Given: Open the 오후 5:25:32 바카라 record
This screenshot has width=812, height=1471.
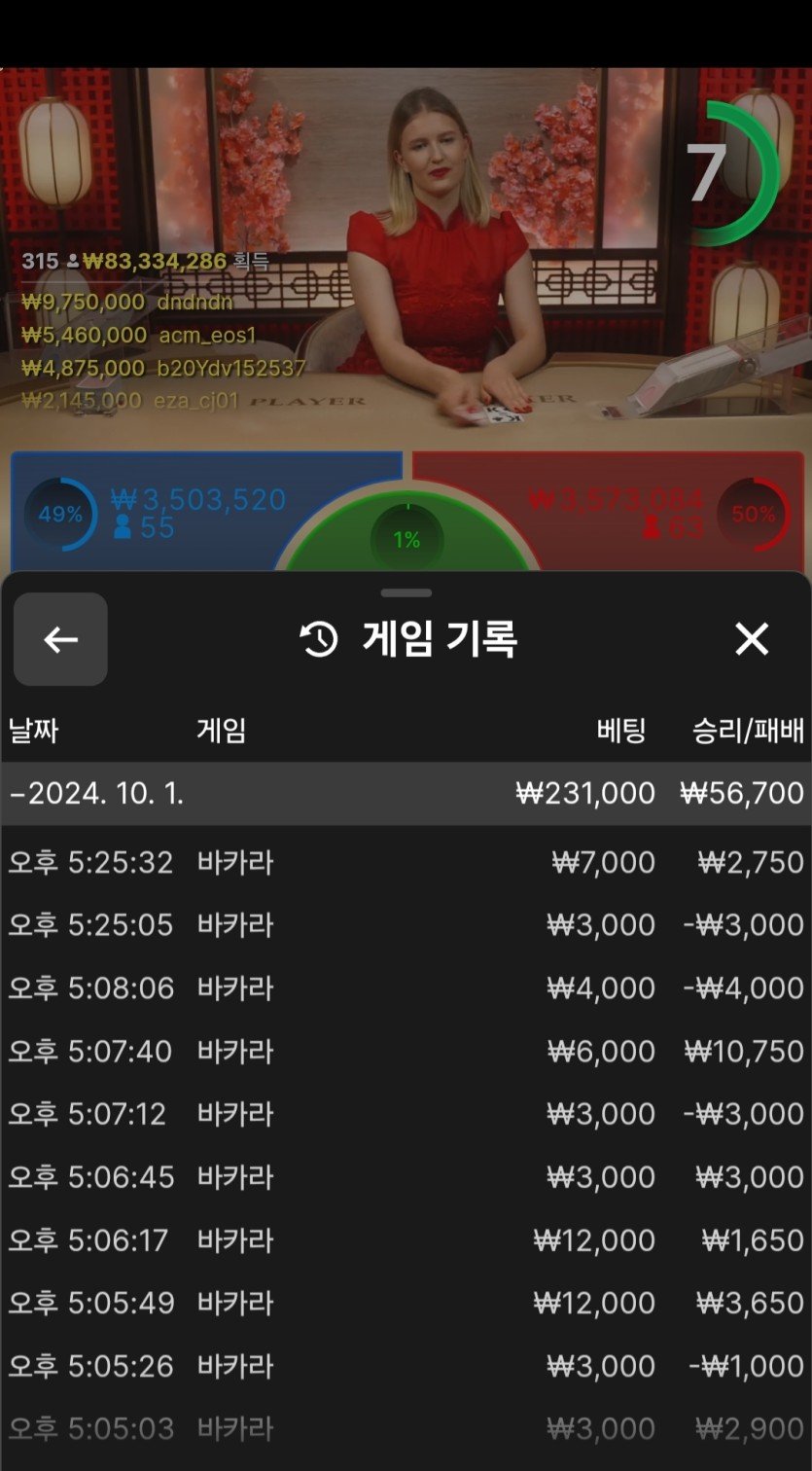Looking at the screenshot, I should [406, 862].
